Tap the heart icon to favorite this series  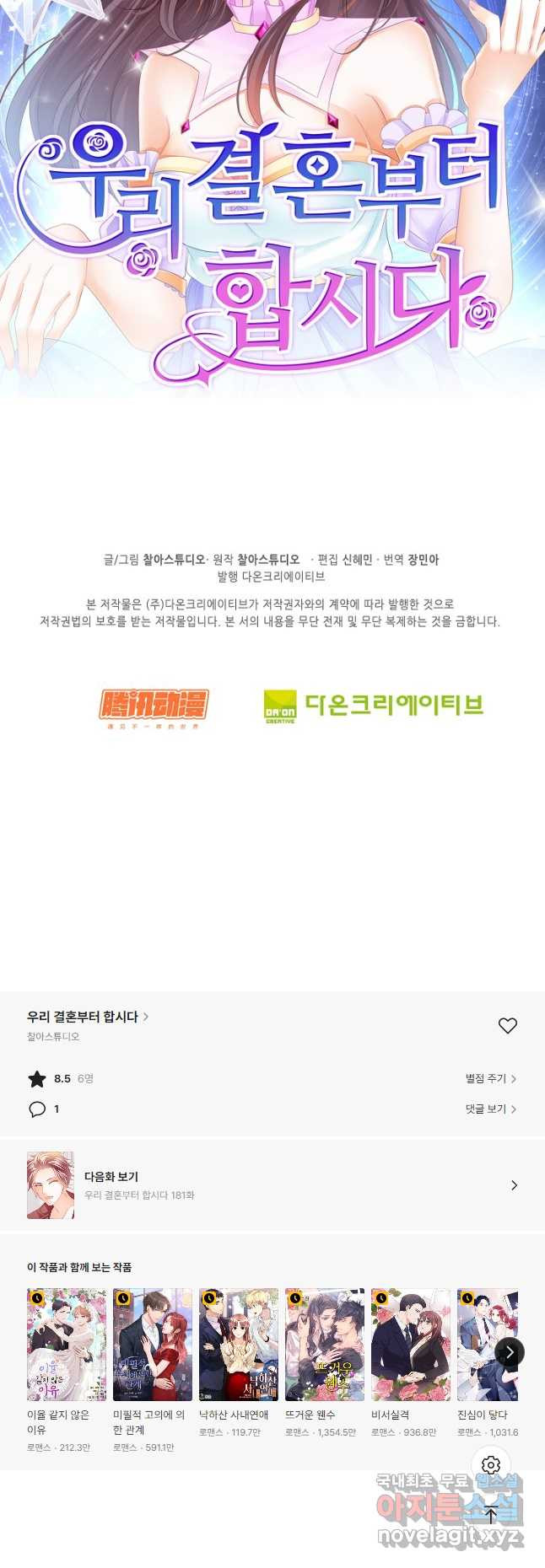tap(507, 1025)
